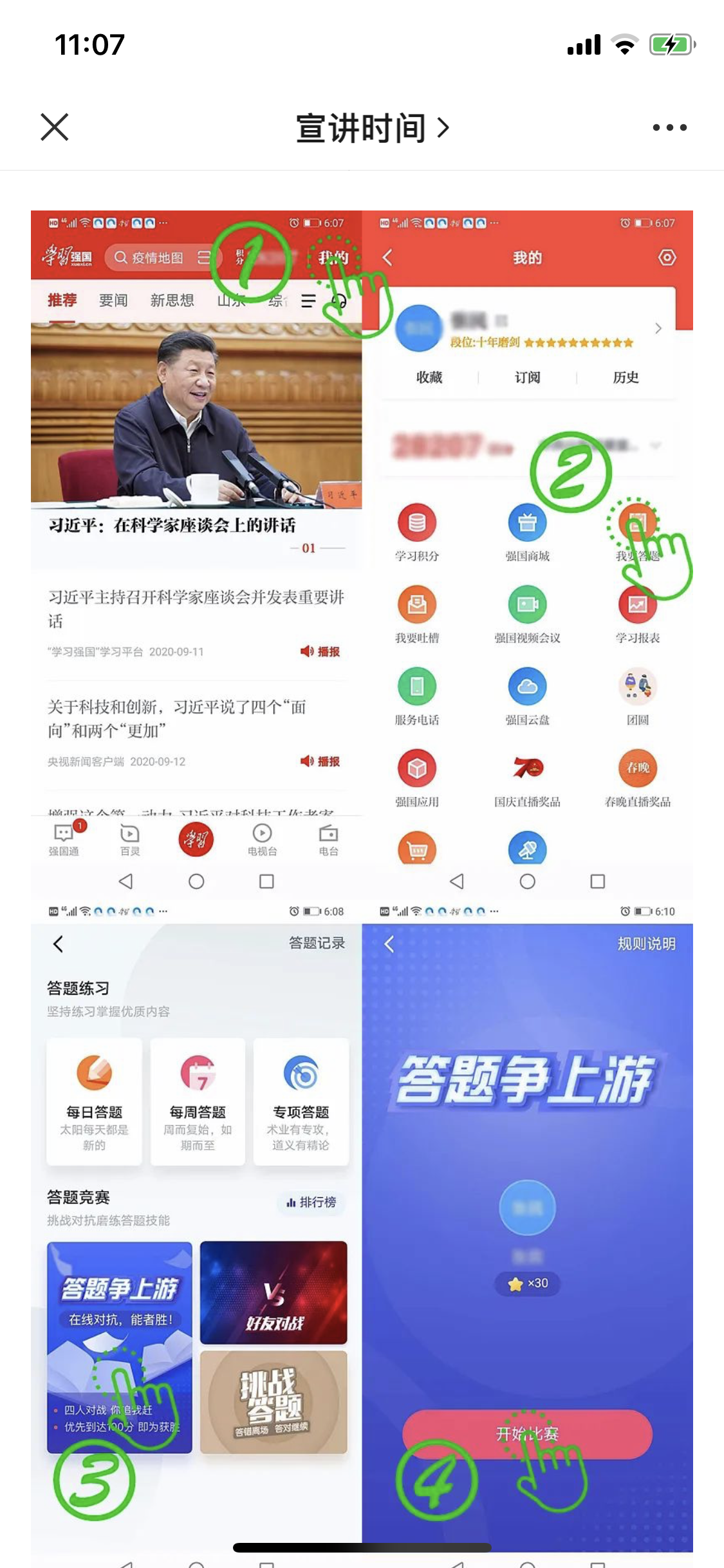724x1568 pixels.
Task: Close the 宣讲时间 page
Action: tap(55, 127)
